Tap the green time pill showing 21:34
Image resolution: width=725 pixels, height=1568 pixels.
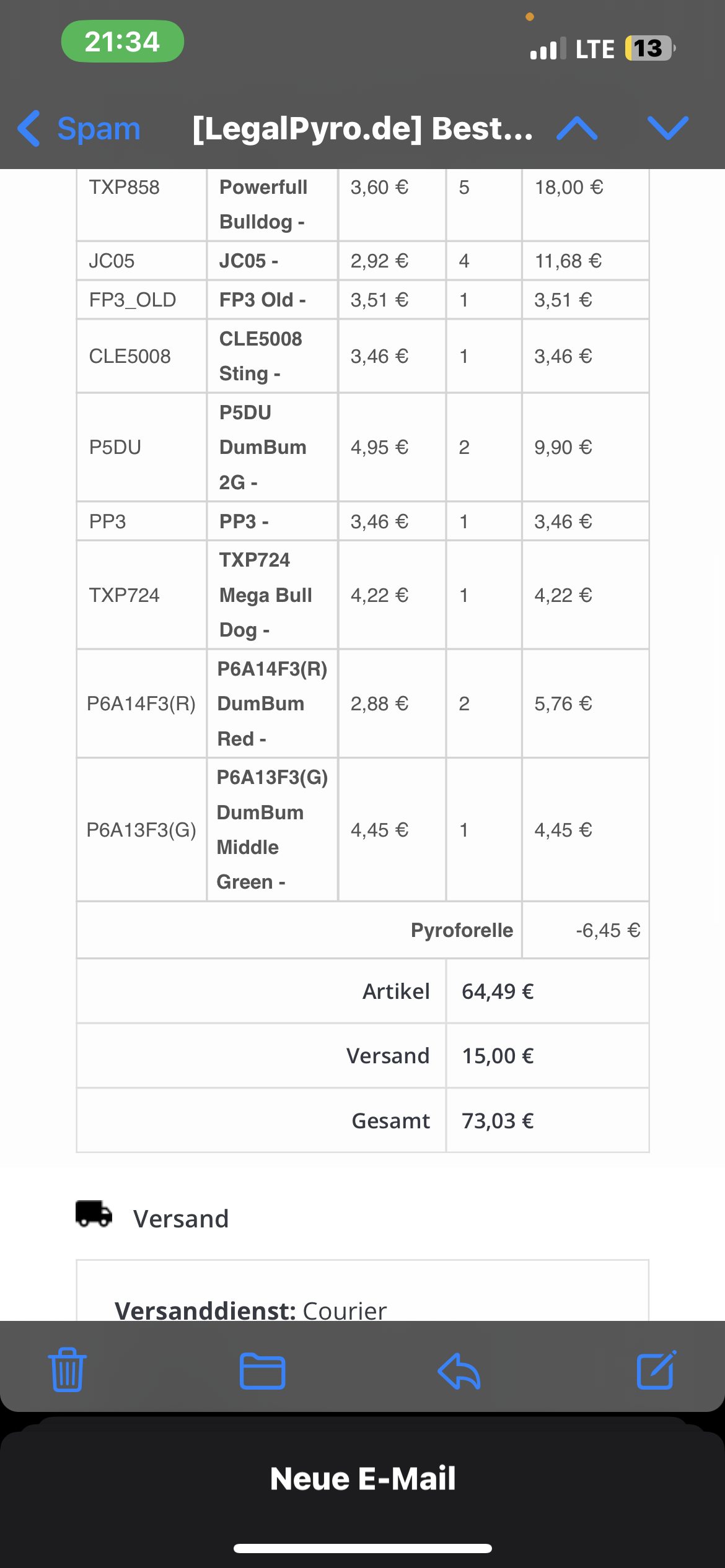pyautogui.click(x=122, y=42)
